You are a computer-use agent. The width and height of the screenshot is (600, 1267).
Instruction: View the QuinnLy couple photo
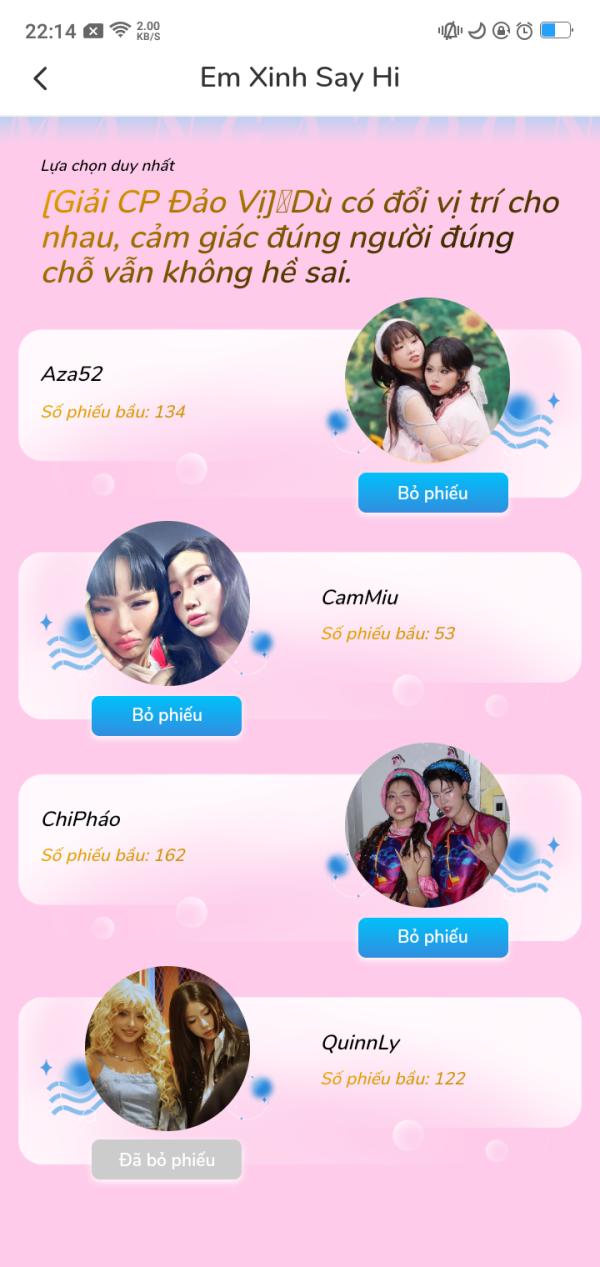tap(167, 1048)
